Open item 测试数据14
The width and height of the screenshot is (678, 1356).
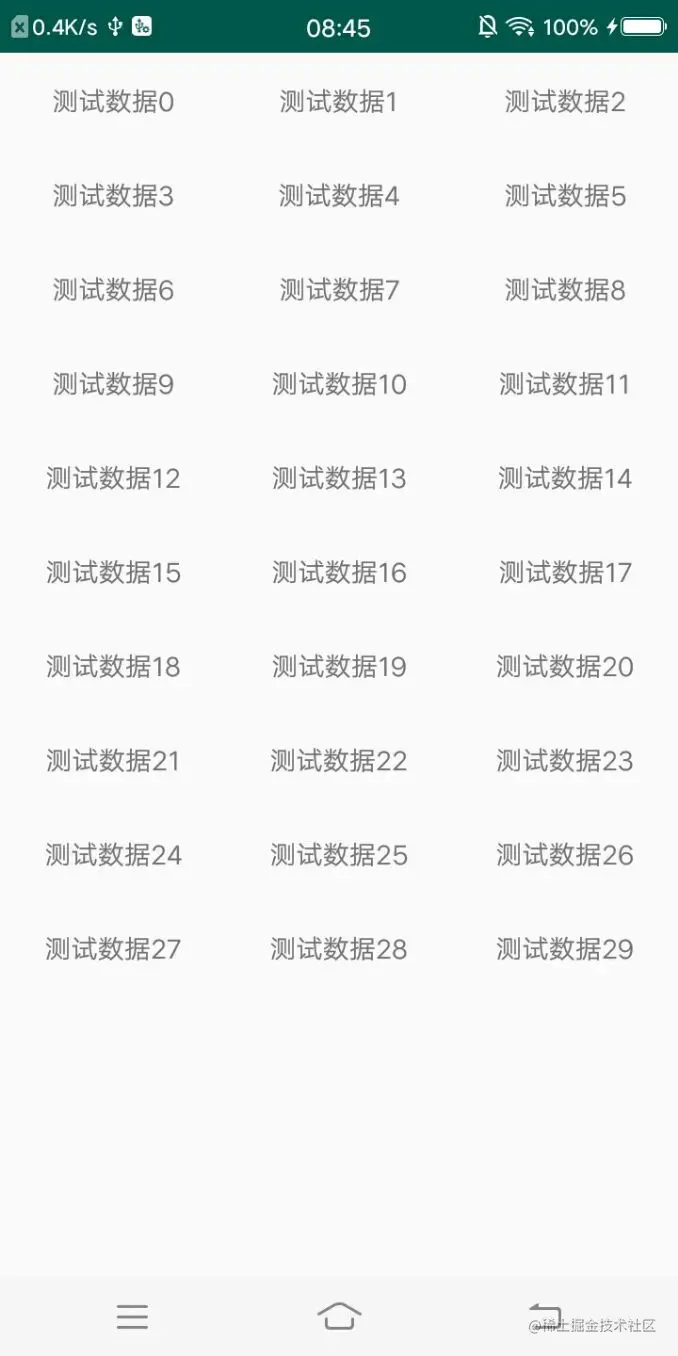[565, 478]
